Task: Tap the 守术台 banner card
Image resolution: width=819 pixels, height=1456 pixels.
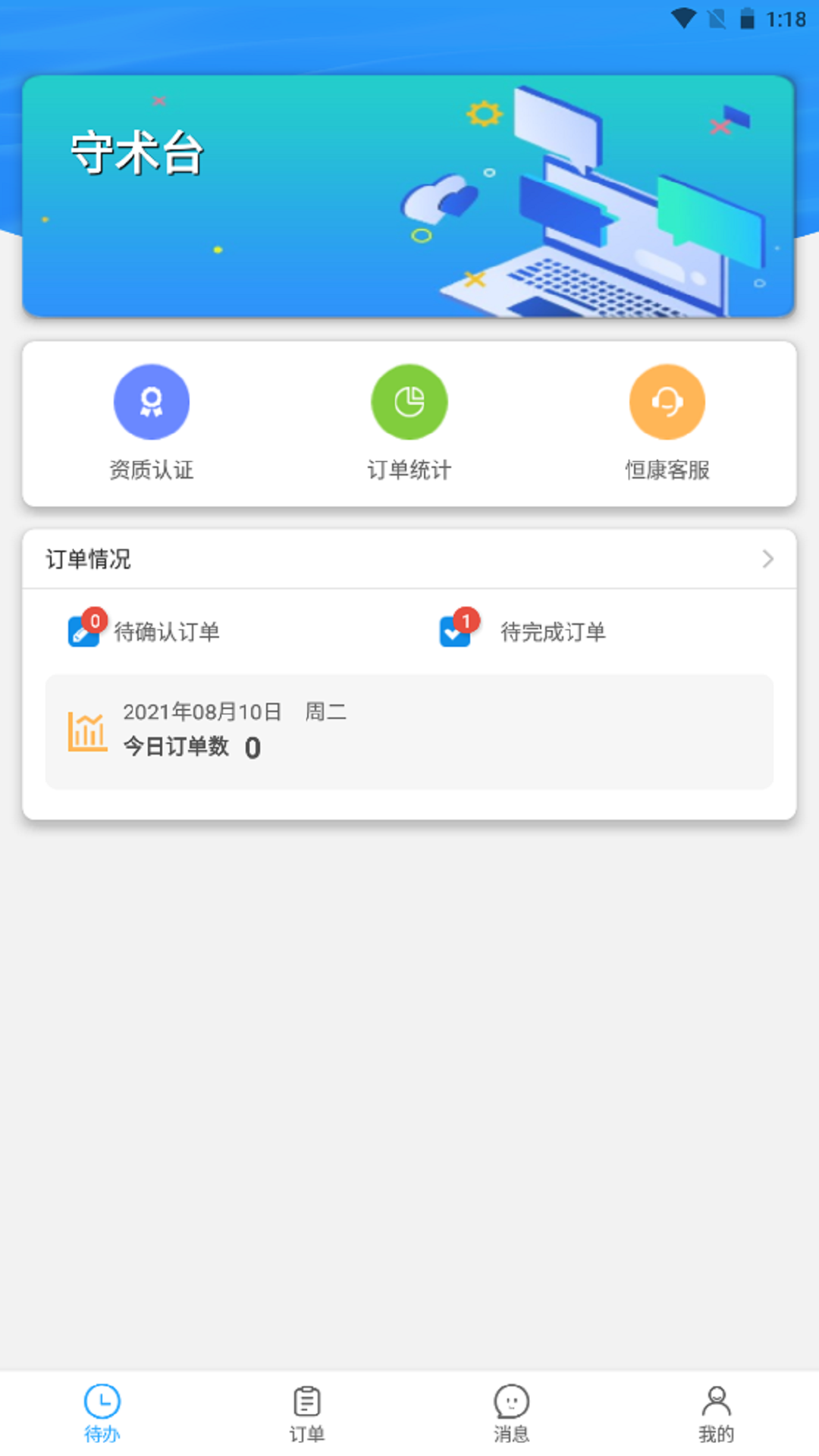Action: [x=409, y=193]
